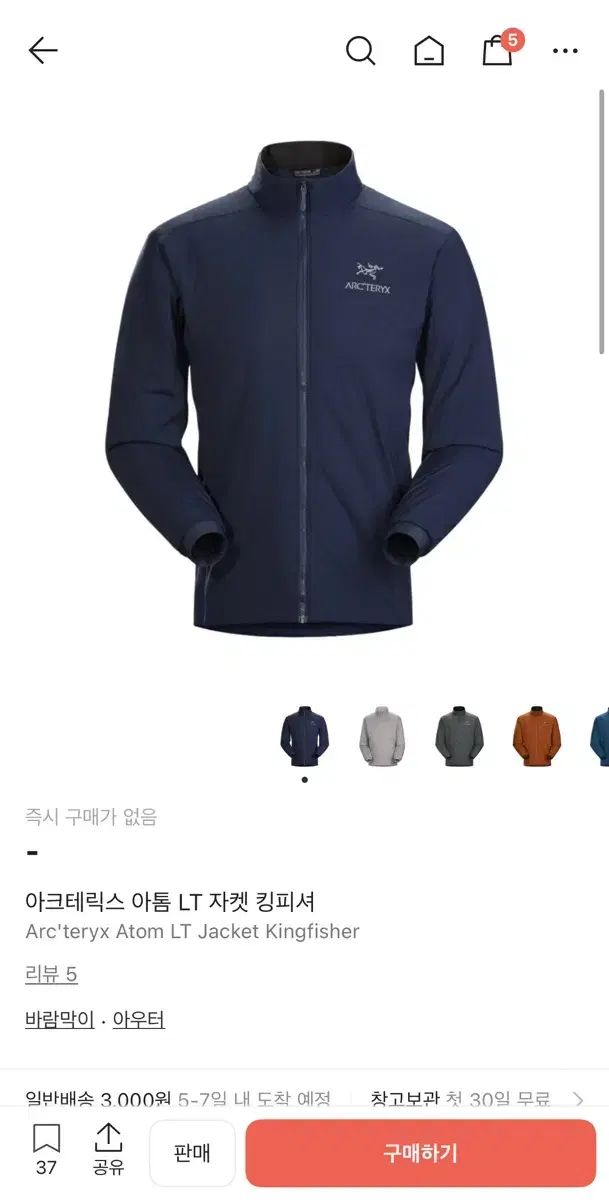Share this product via 공유
The image size is (609, 1200).
(x=108, y=1148)
